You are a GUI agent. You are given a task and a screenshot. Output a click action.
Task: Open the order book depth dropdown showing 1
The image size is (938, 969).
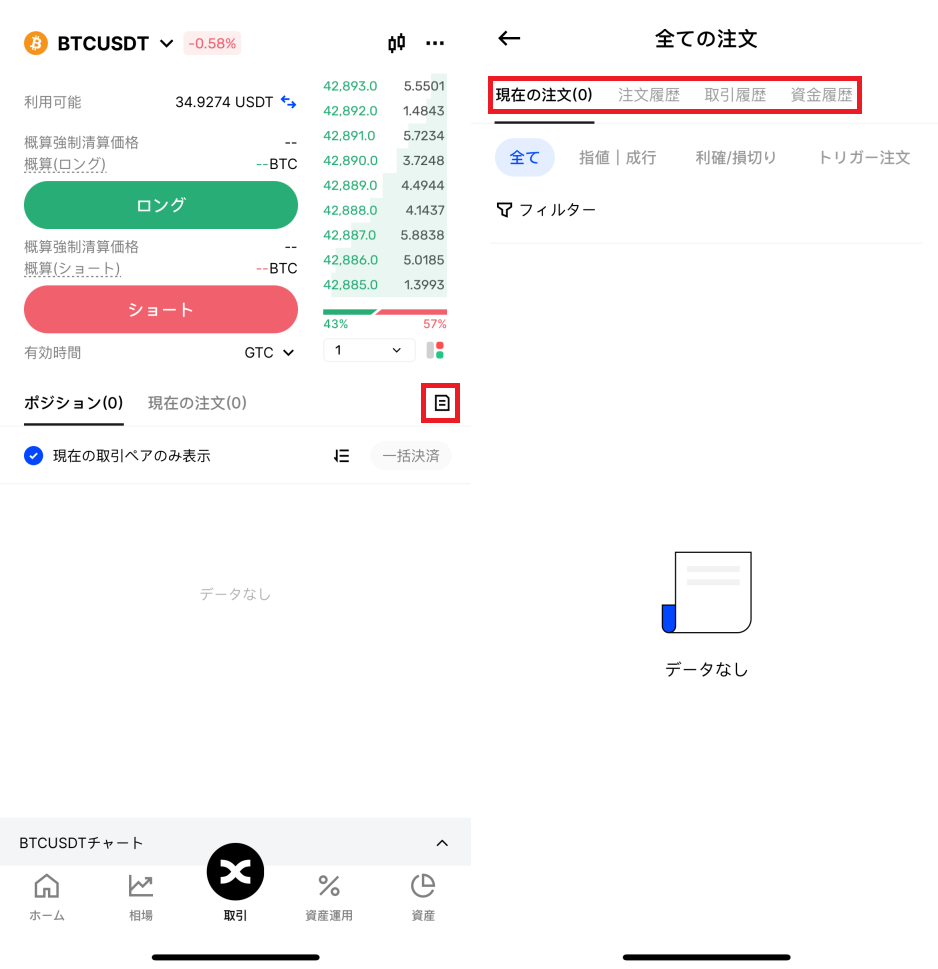pos(368,350)
